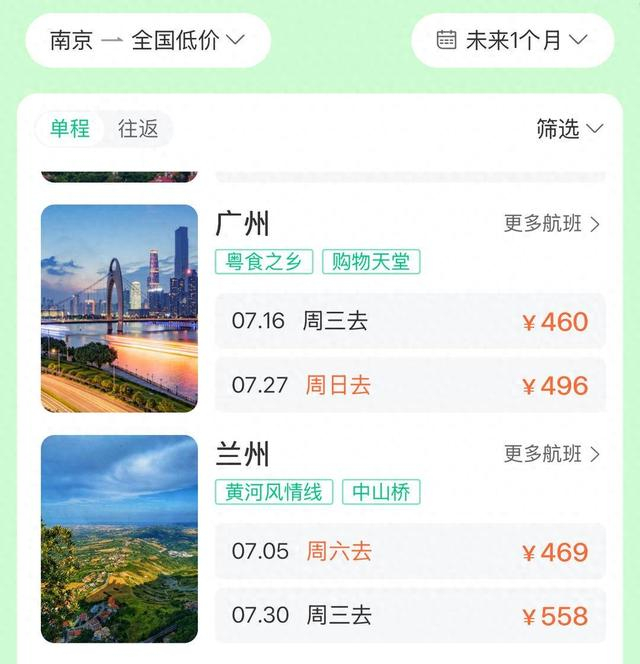Image resolution: width=640 pixels, height=664 pixels.
Task: Open the 南京 to 全国低价 route selector
Action: coord(147,40)
